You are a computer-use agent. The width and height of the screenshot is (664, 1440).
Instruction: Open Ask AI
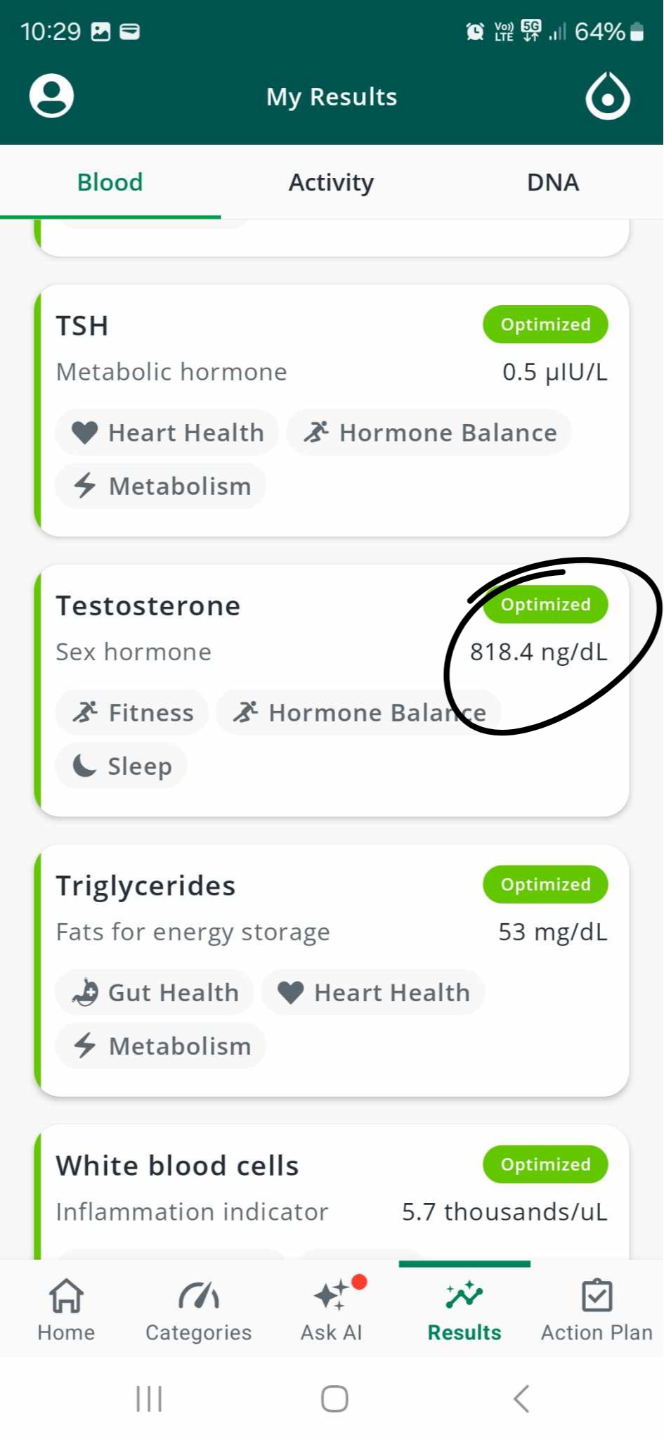click(331, 1310)
